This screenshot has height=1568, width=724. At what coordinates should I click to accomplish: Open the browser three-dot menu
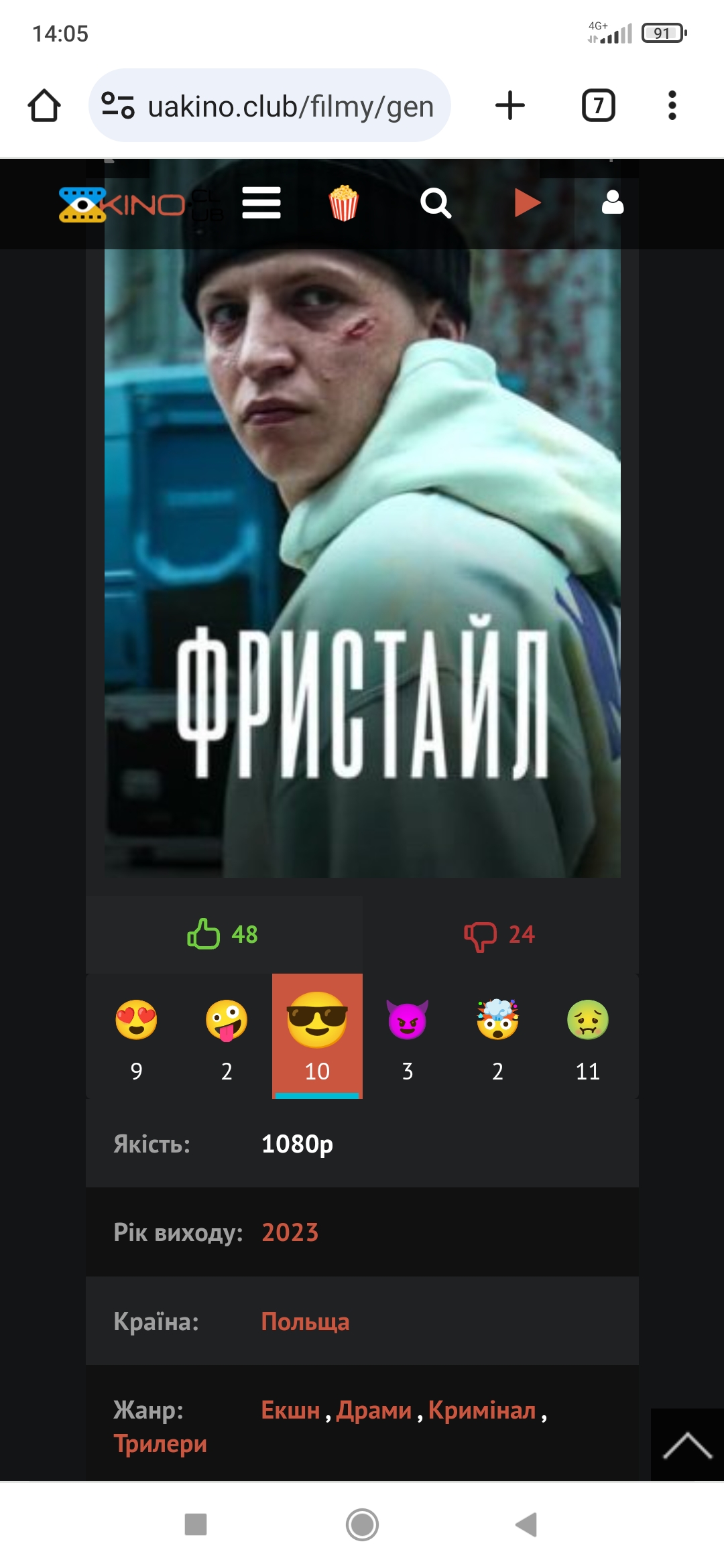point(672,105)
